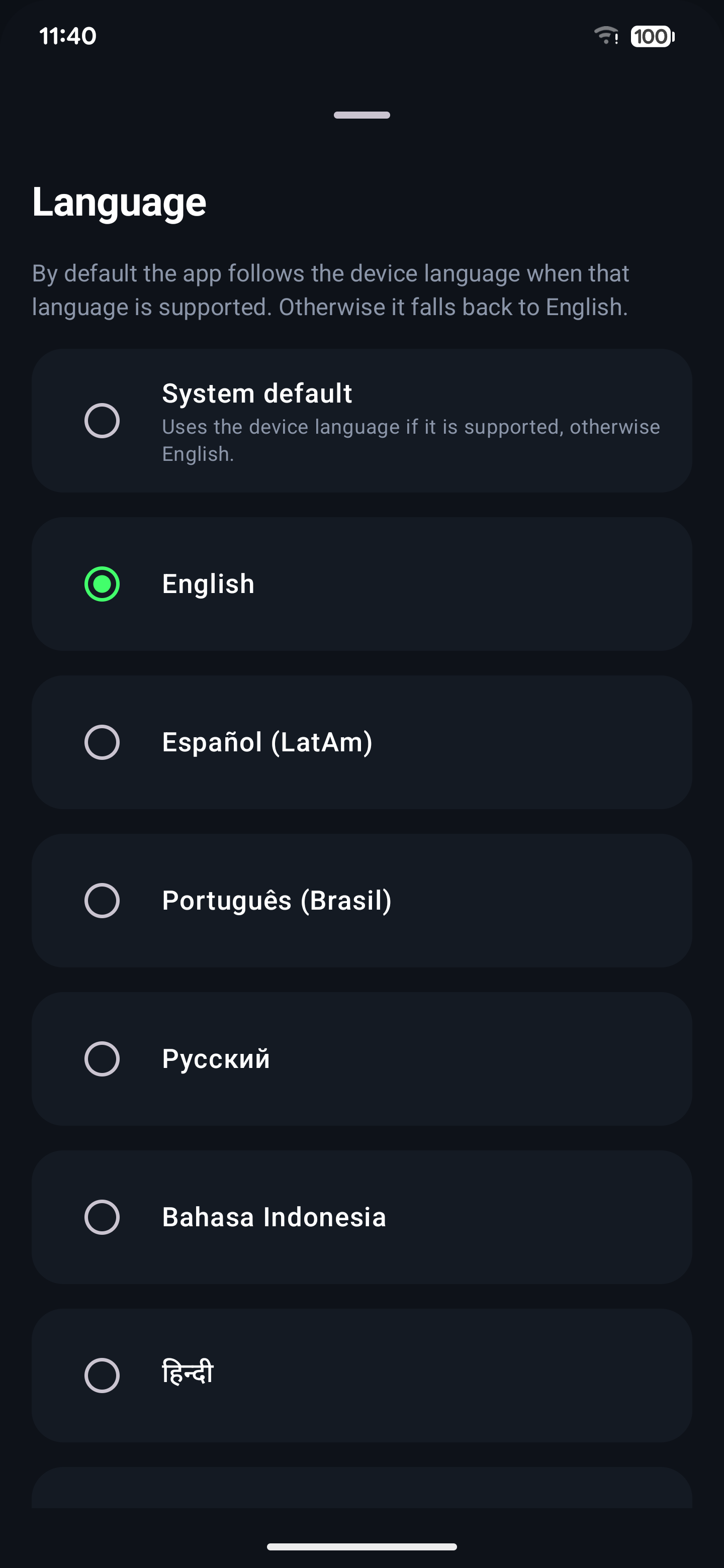724x1568 pixels.
Task: Tap the sheet drag handle at top
Action: 361,115
